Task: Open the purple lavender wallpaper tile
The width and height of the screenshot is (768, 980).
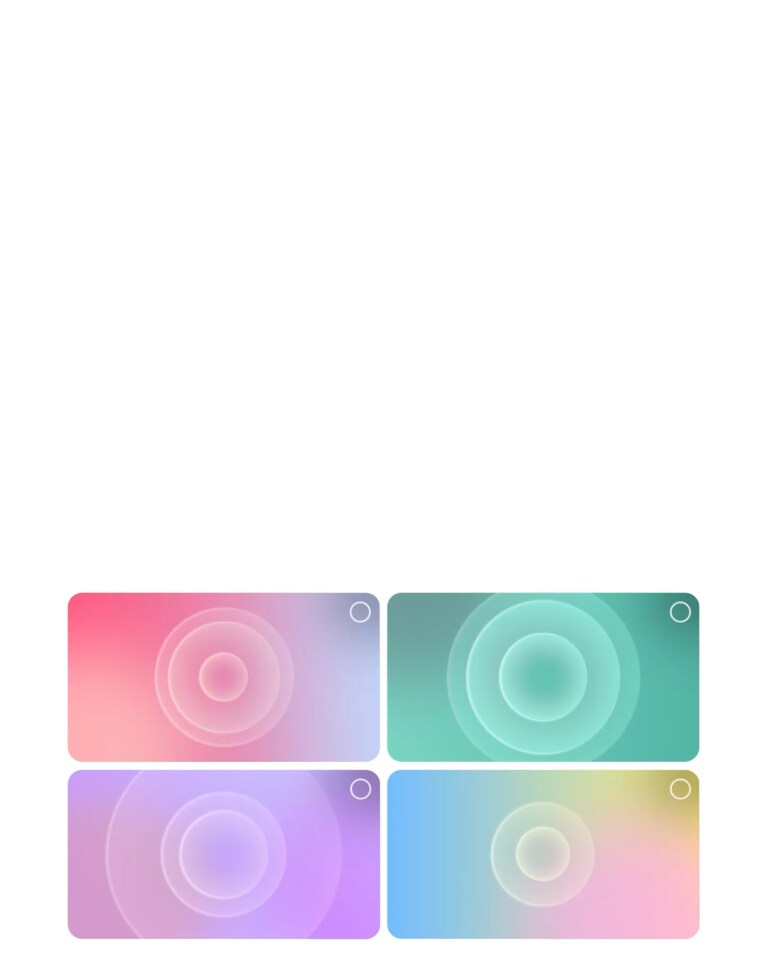Action: (x=223, y=854)
